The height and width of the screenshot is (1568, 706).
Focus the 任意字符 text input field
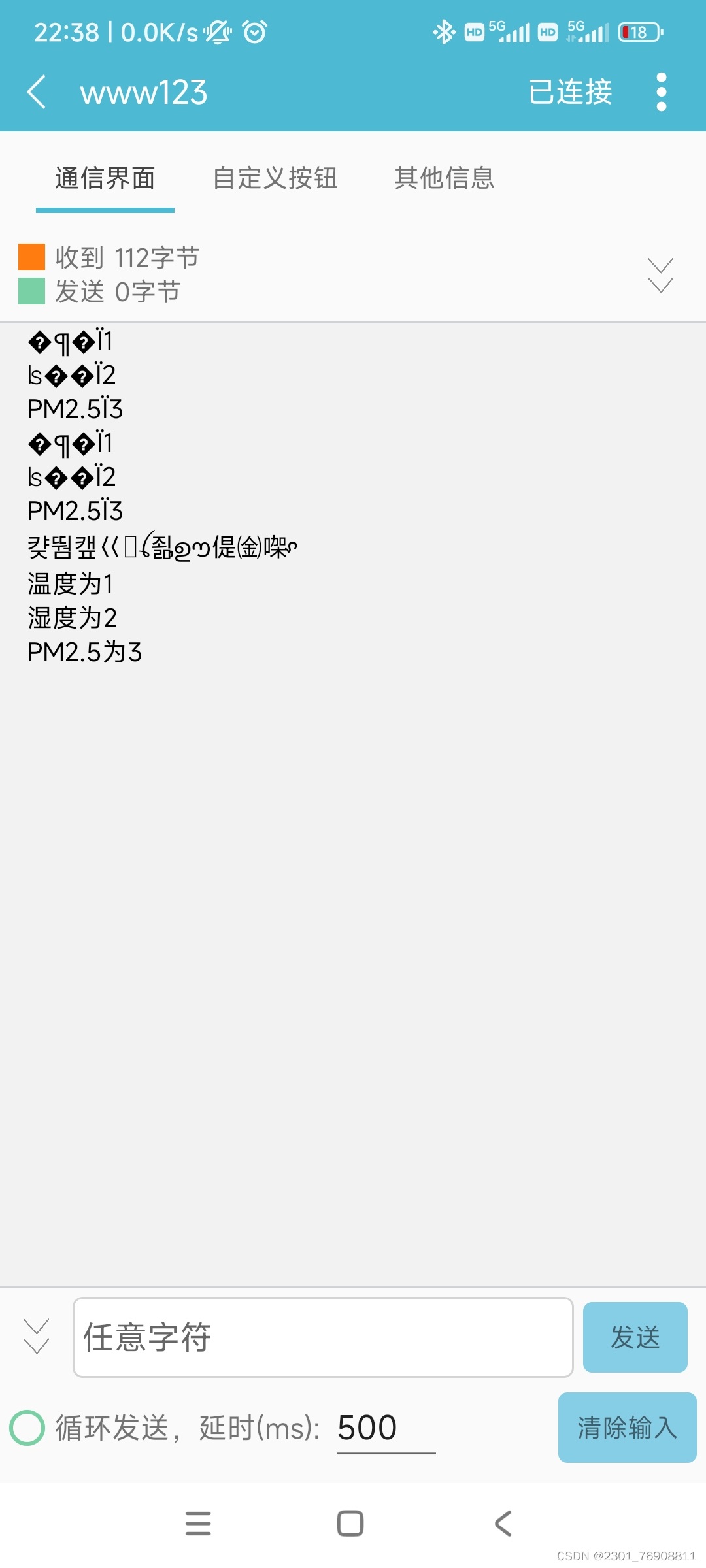coord(323,1337)
